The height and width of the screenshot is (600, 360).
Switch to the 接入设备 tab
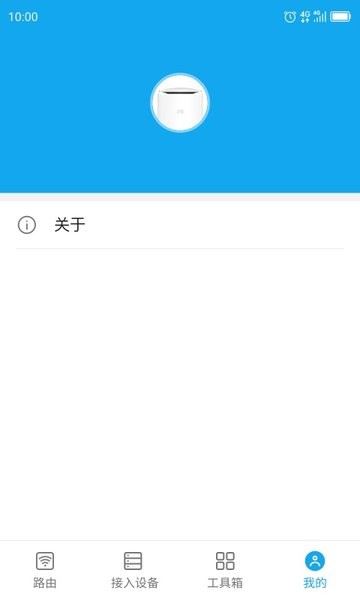pyautogui.click(x=135, y=570)
